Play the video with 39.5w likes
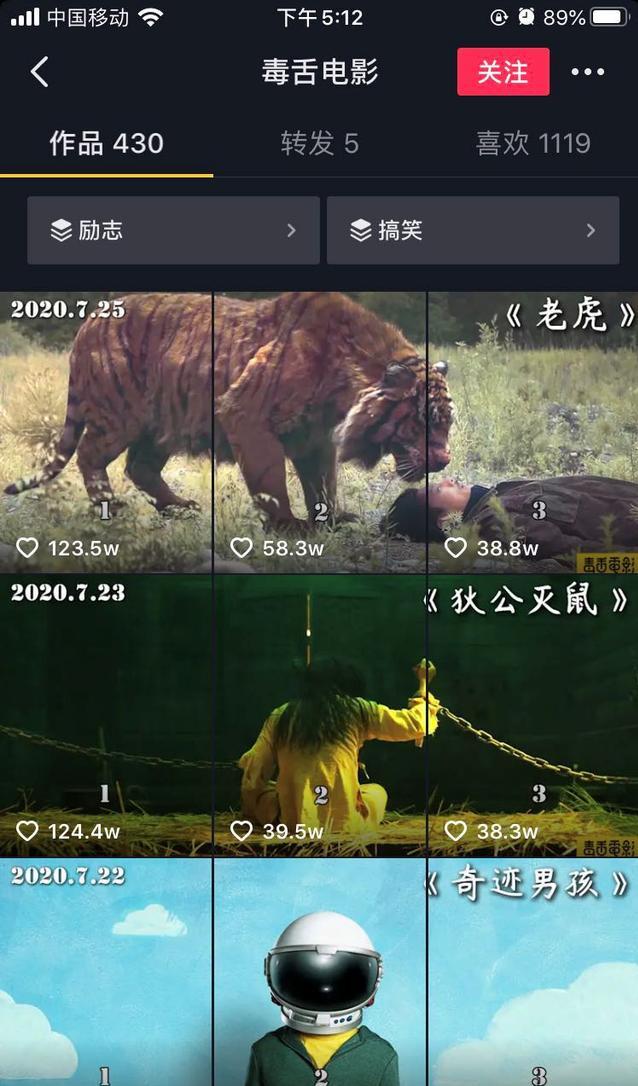 [x=320, y=715]
